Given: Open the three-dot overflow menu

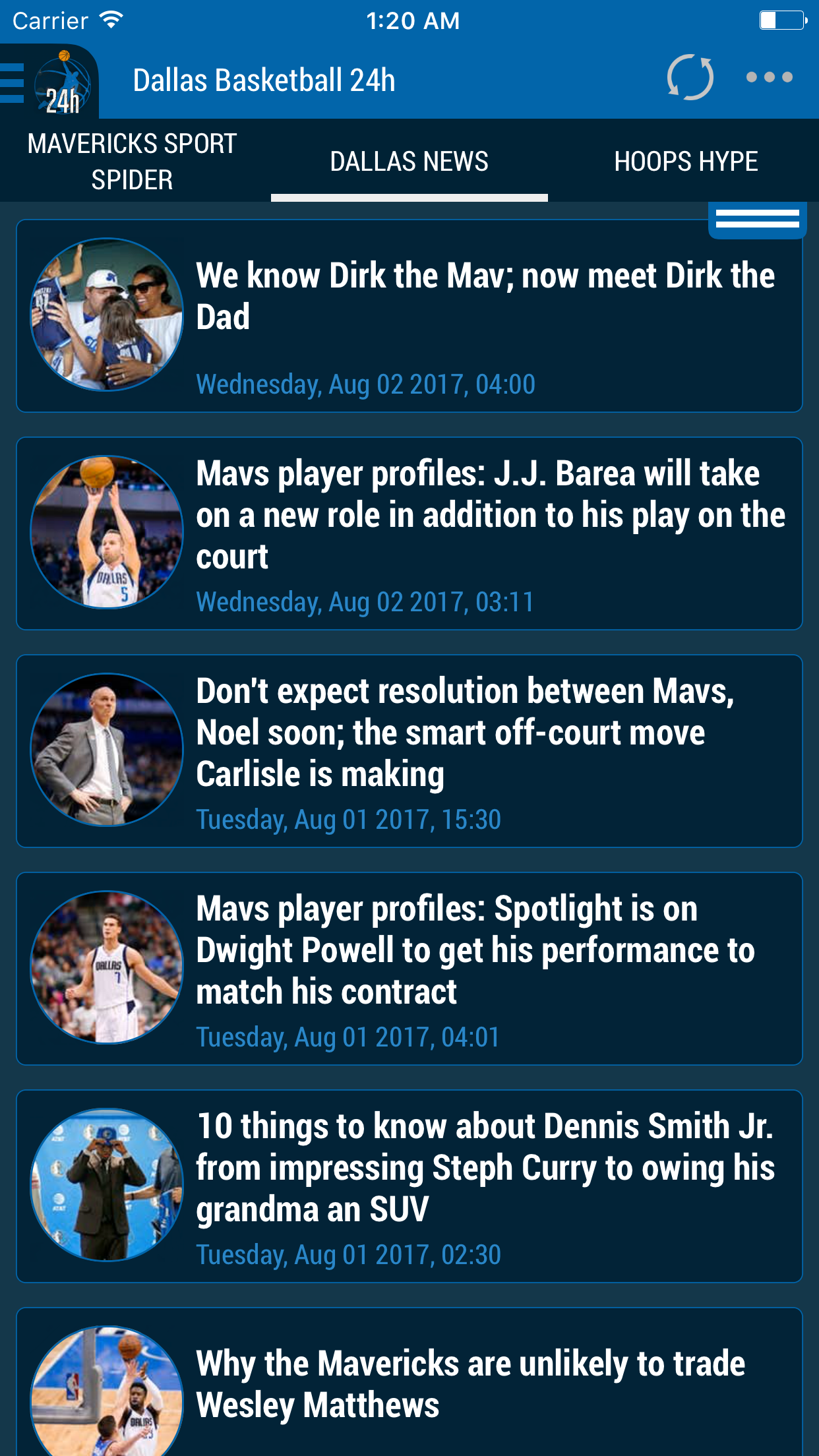Looking at the screenshot, I should [x=769, y=78].
